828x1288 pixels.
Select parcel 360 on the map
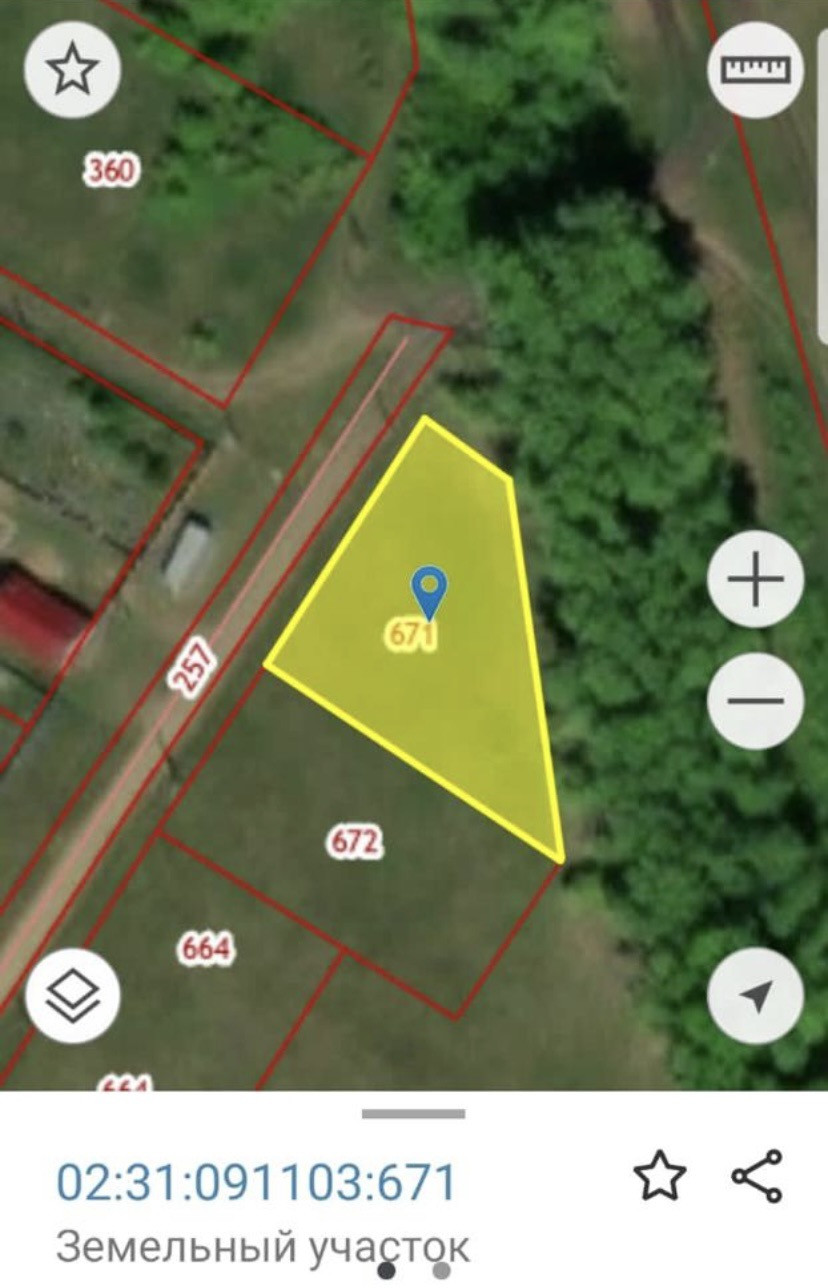[111, 171]
